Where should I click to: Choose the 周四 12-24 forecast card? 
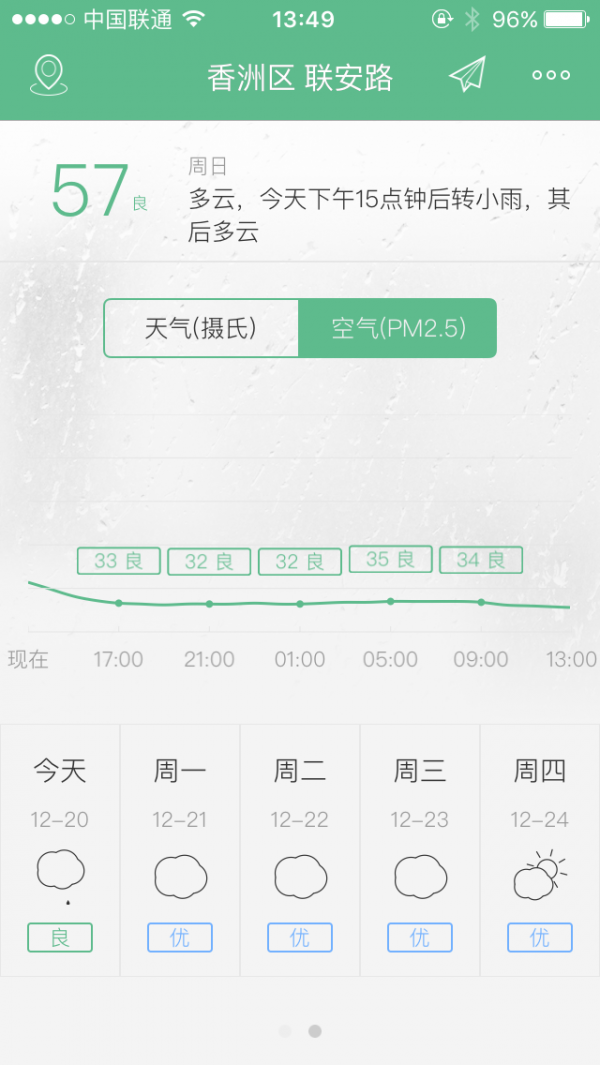540,850
